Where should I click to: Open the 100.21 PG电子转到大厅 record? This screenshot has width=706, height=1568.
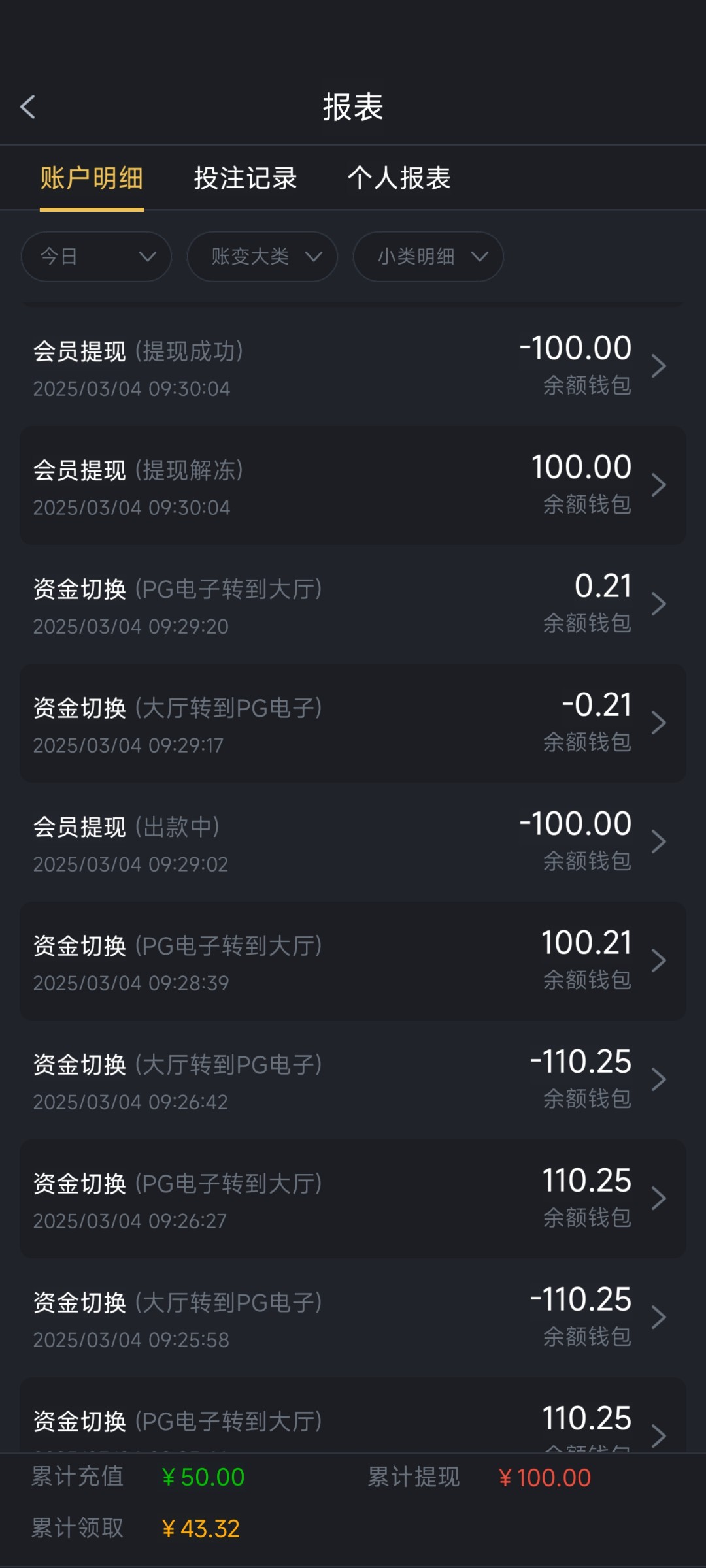[353, 961]
